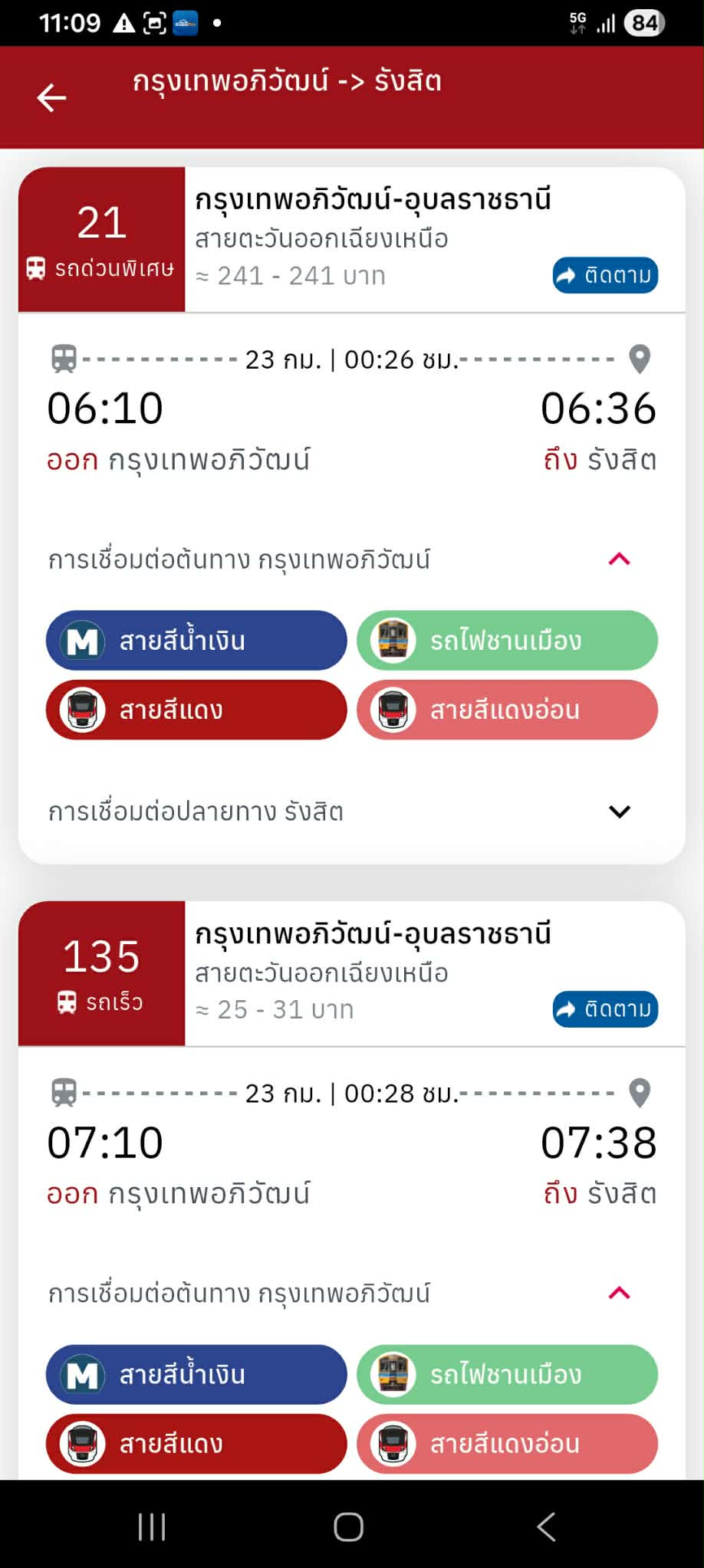Collapse origin connections for the 06:10 train
Viewport: 704px width, 1568px height.
(619, 559)
